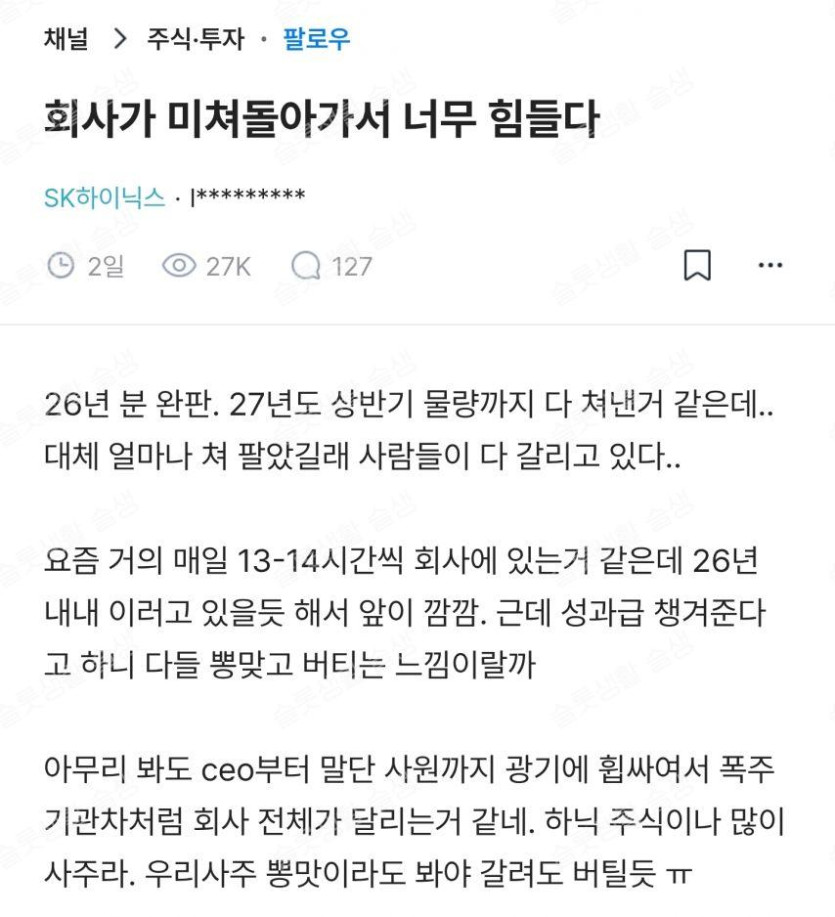Open the three-dot overflow menu
Viewport: 835px width, 917px height.
770,266
